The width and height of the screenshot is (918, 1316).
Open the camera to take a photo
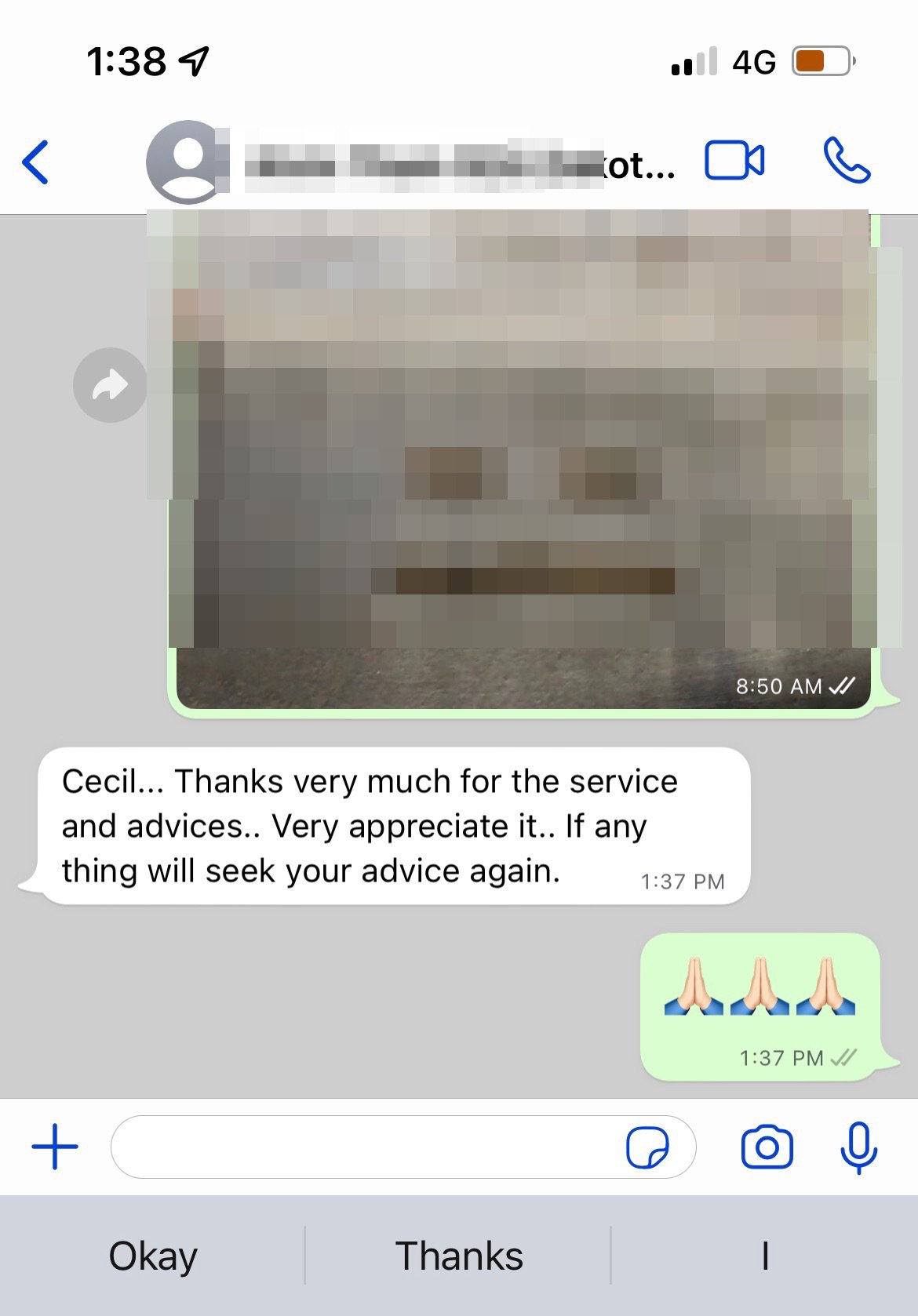pos(767,1147)
